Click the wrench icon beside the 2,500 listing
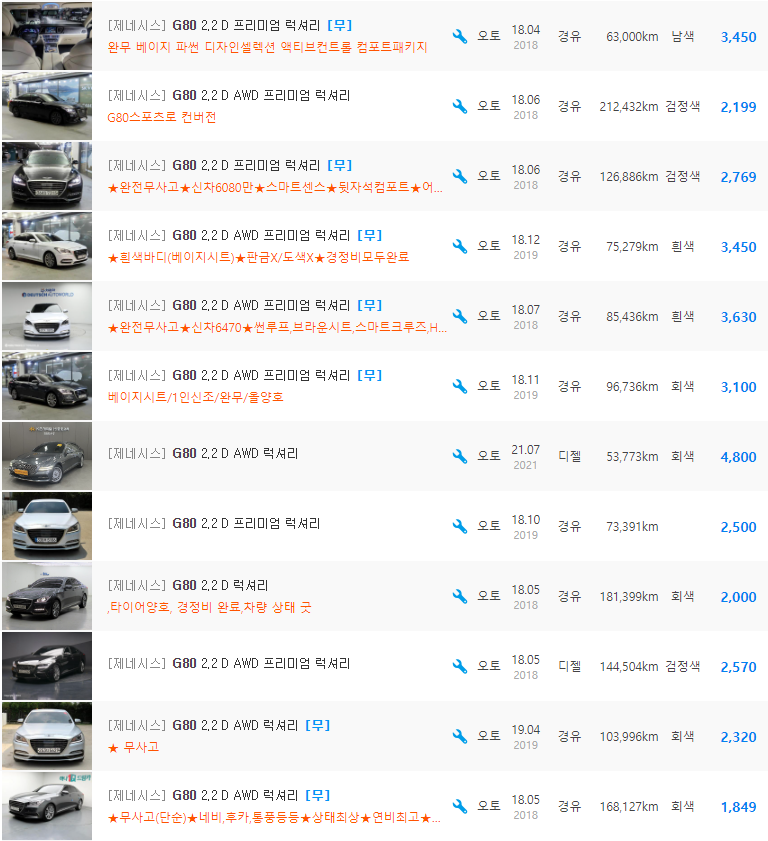 click(x=460, y=525)
